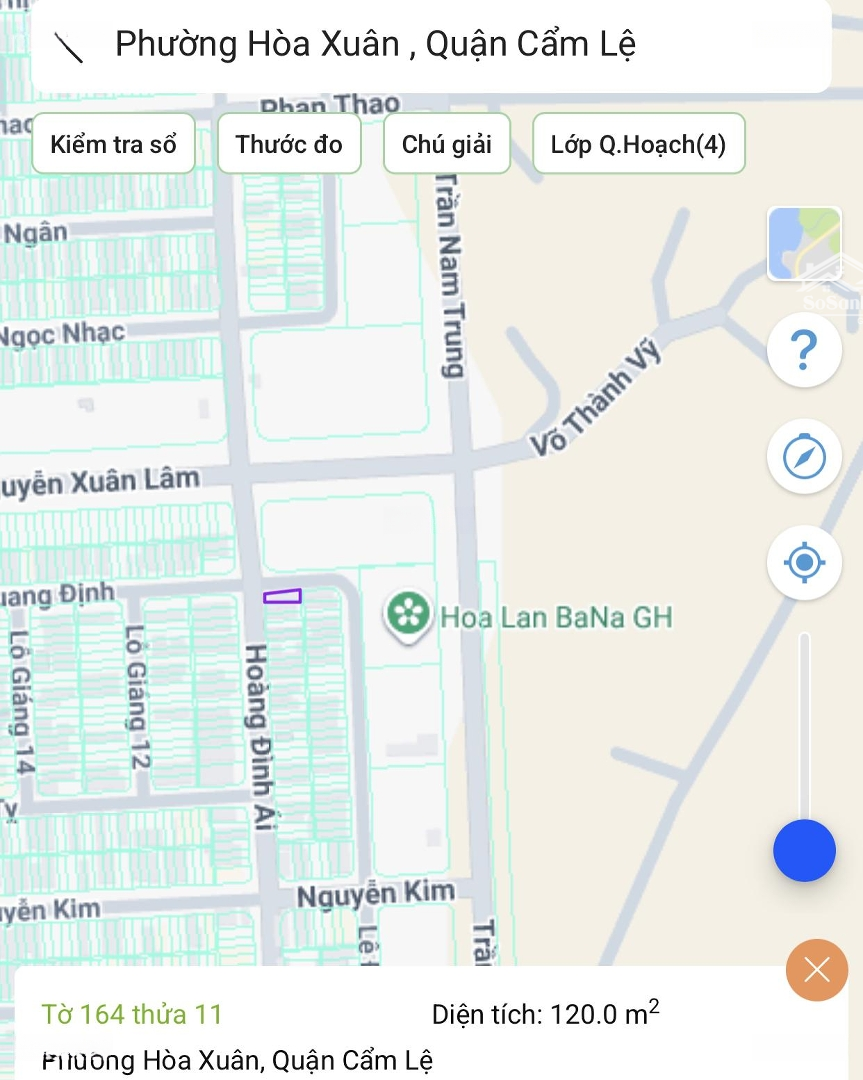Select the Kiểm tra sổ chip

pos(114,144)
